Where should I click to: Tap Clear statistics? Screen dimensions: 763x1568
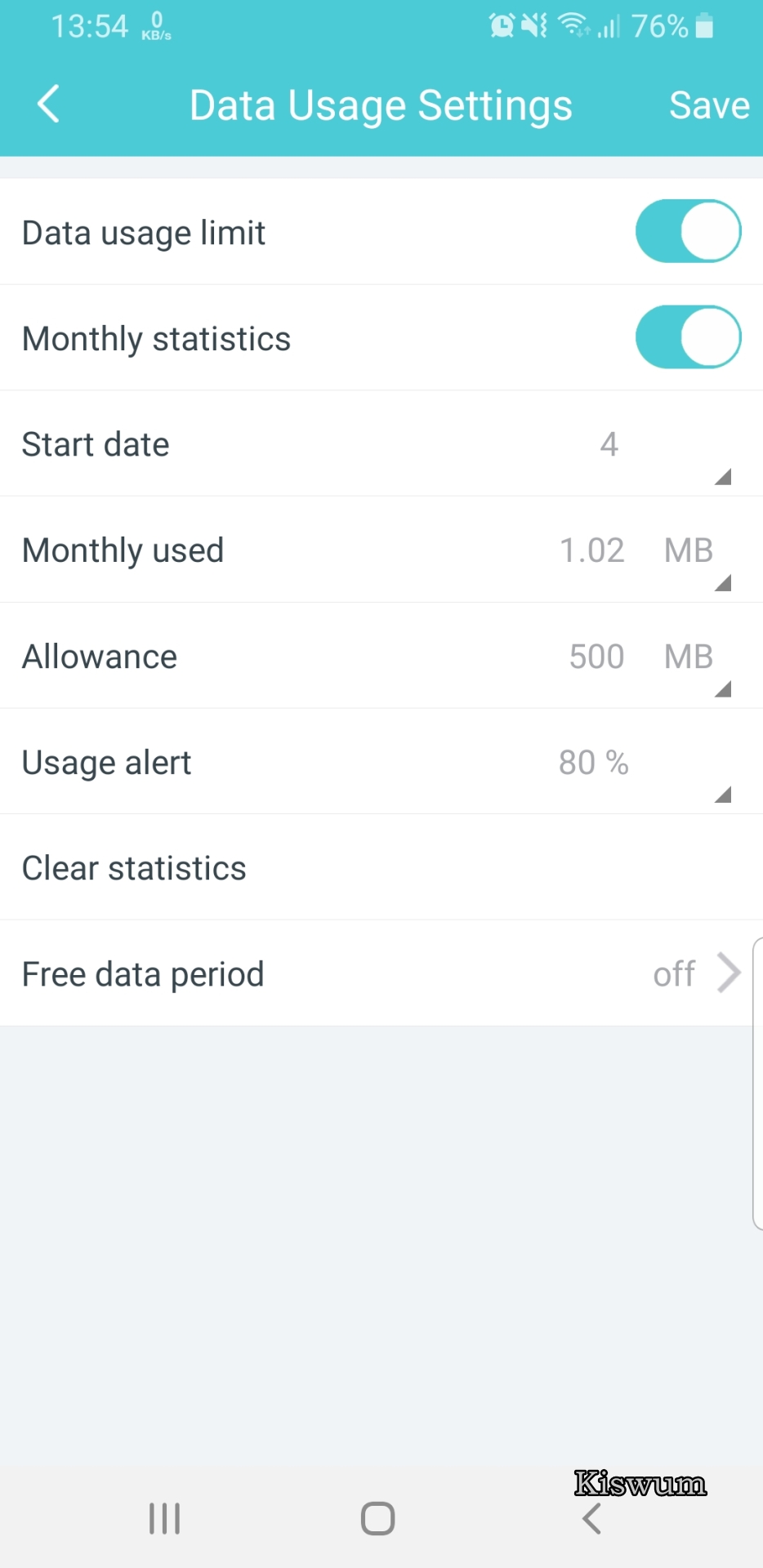[381, 867]
